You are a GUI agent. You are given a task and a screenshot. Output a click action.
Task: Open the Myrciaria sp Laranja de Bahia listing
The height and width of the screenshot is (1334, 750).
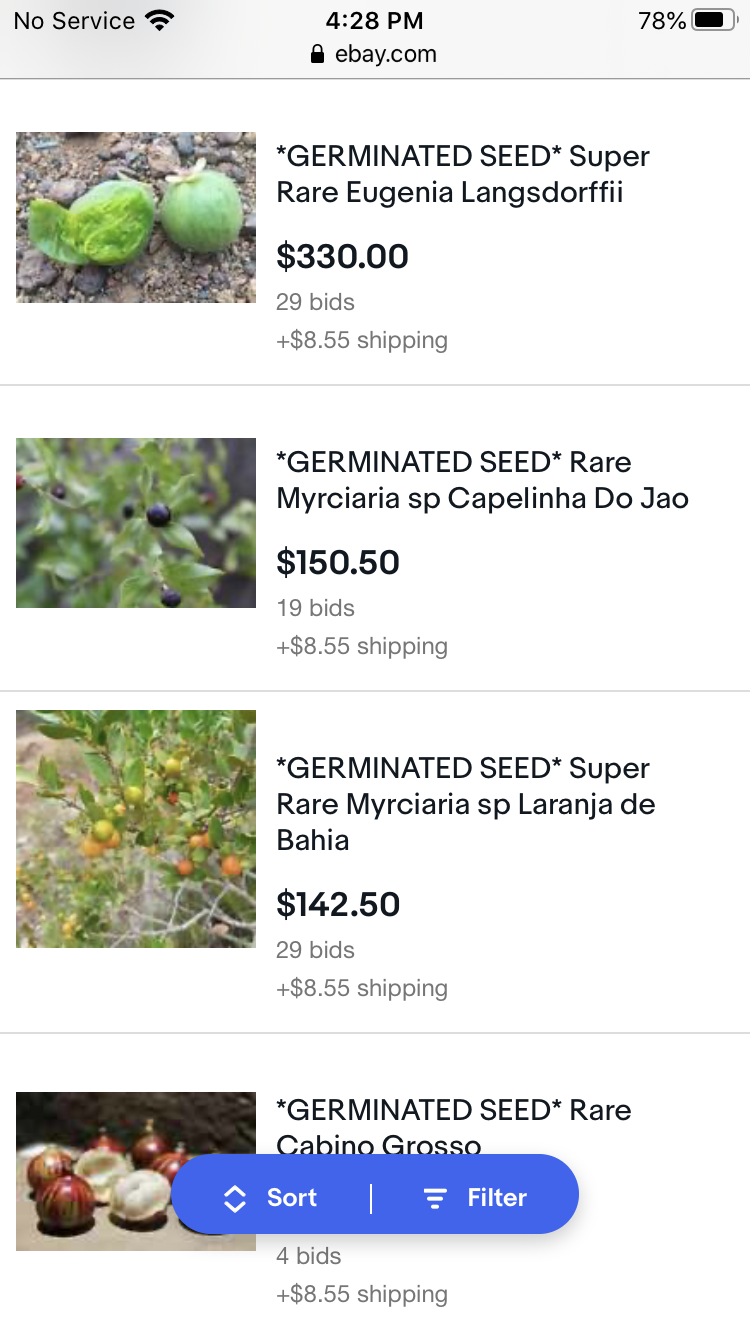click(465, 804)
